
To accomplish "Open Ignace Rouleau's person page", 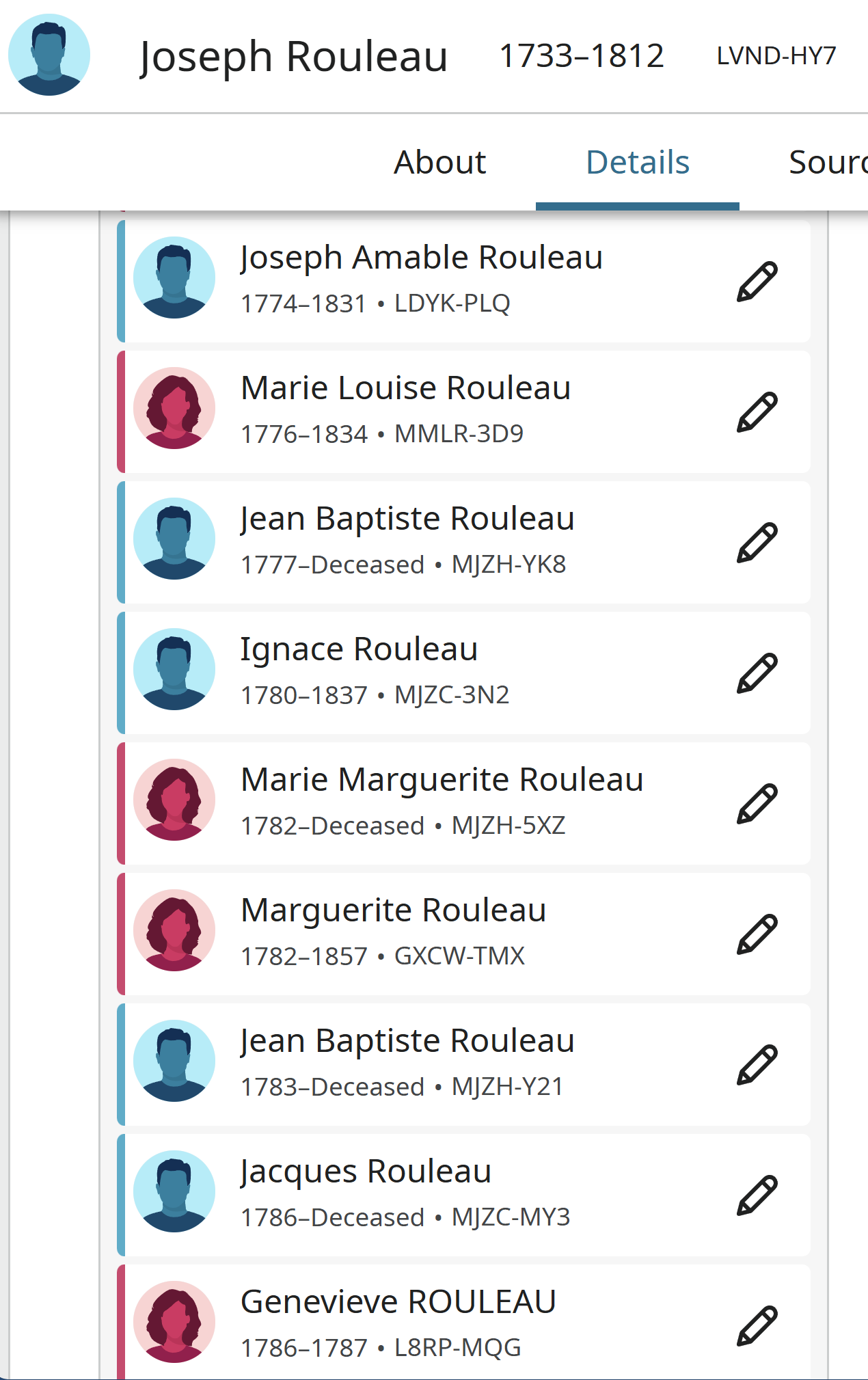I will [x=359, y=649].
